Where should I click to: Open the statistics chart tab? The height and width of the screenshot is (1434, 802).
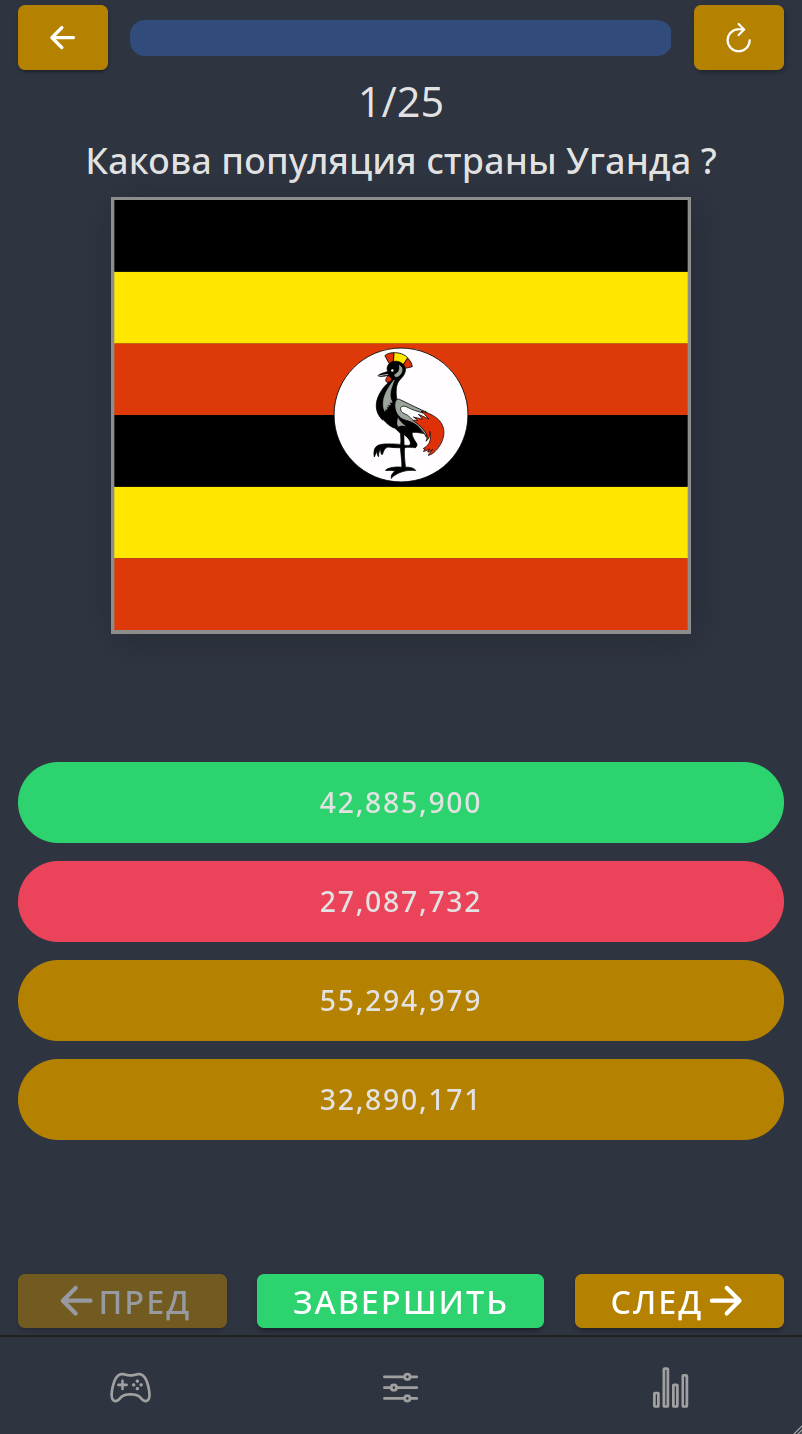[671, 1387]
